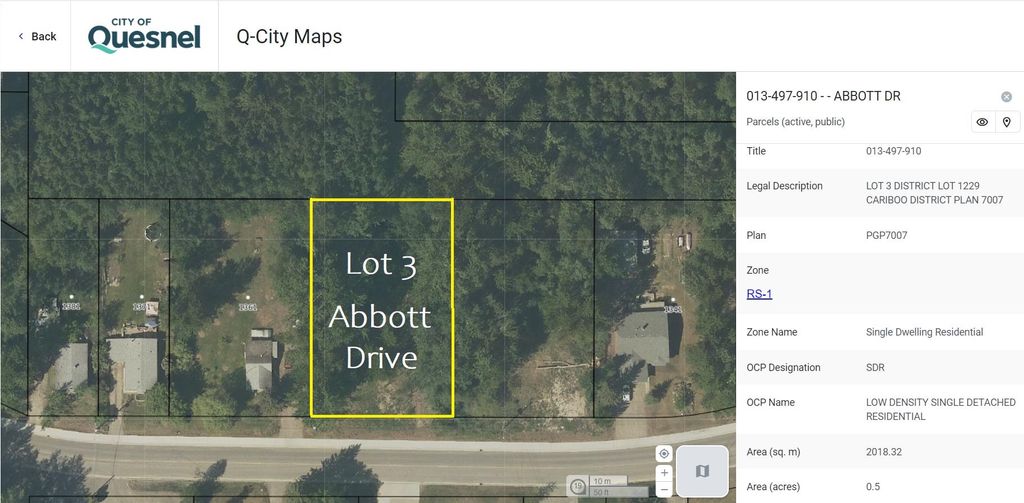The height and width of the screenshot is (503, 1024).
Task: Zoom out of the map
Action: point(664,489)
